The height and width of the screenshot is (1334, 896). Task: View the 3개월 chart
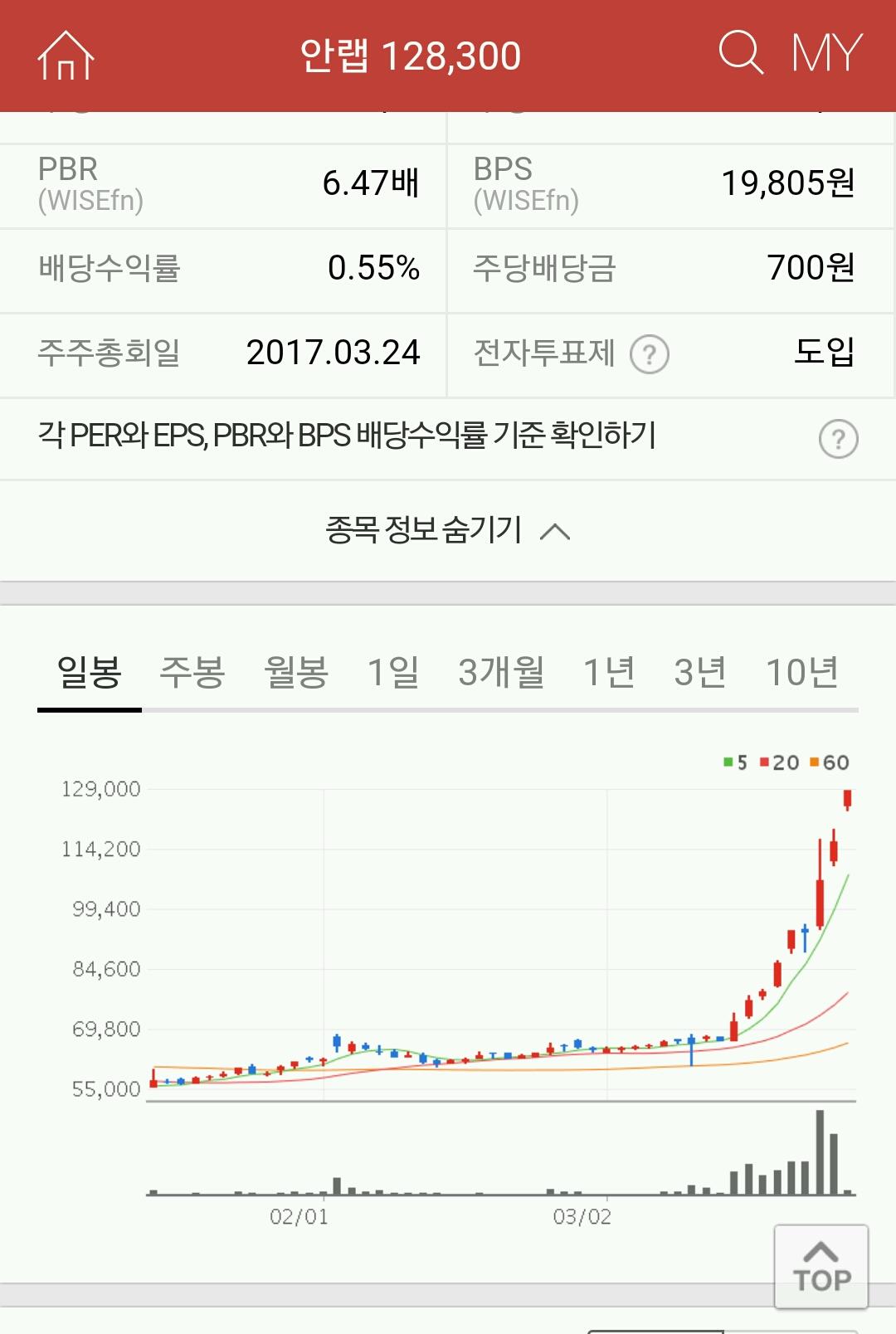tap(501, 673)
